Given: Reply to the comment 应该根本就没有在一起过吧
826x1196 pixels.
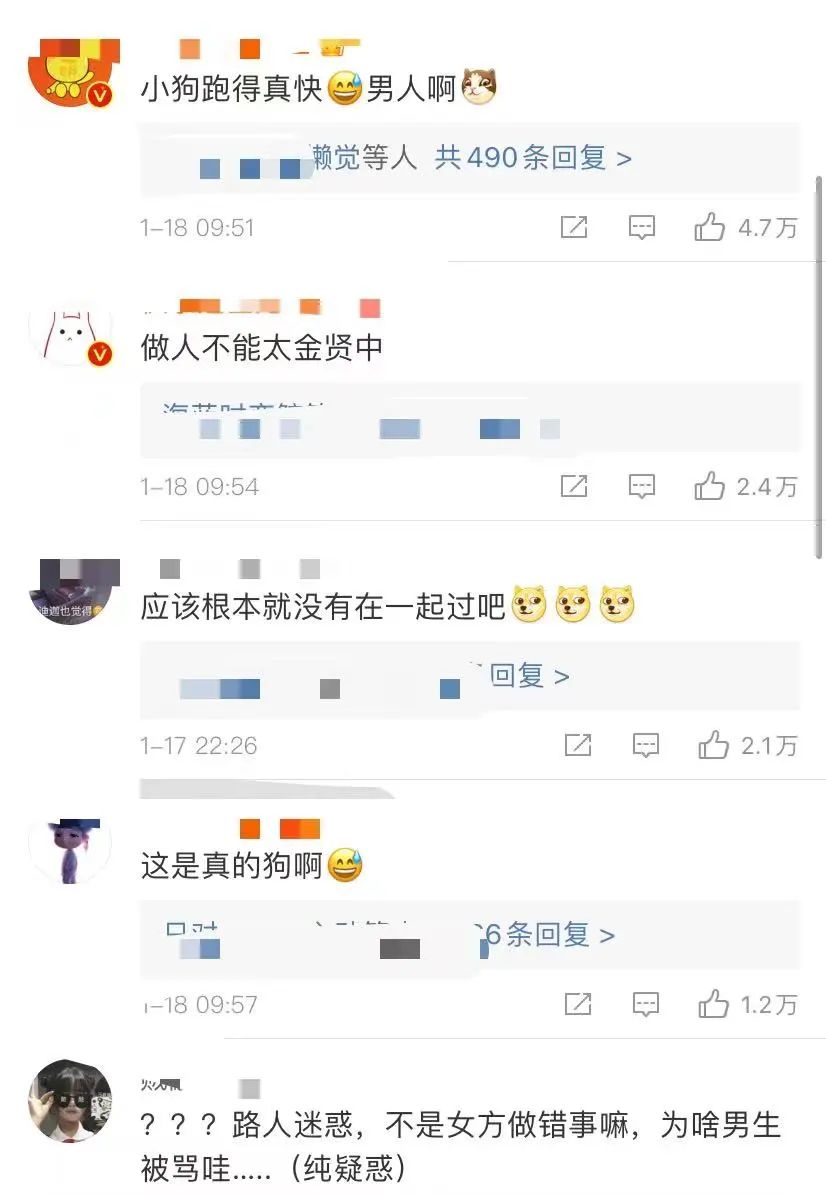Looking at the screenshot, I should [646, 745].
